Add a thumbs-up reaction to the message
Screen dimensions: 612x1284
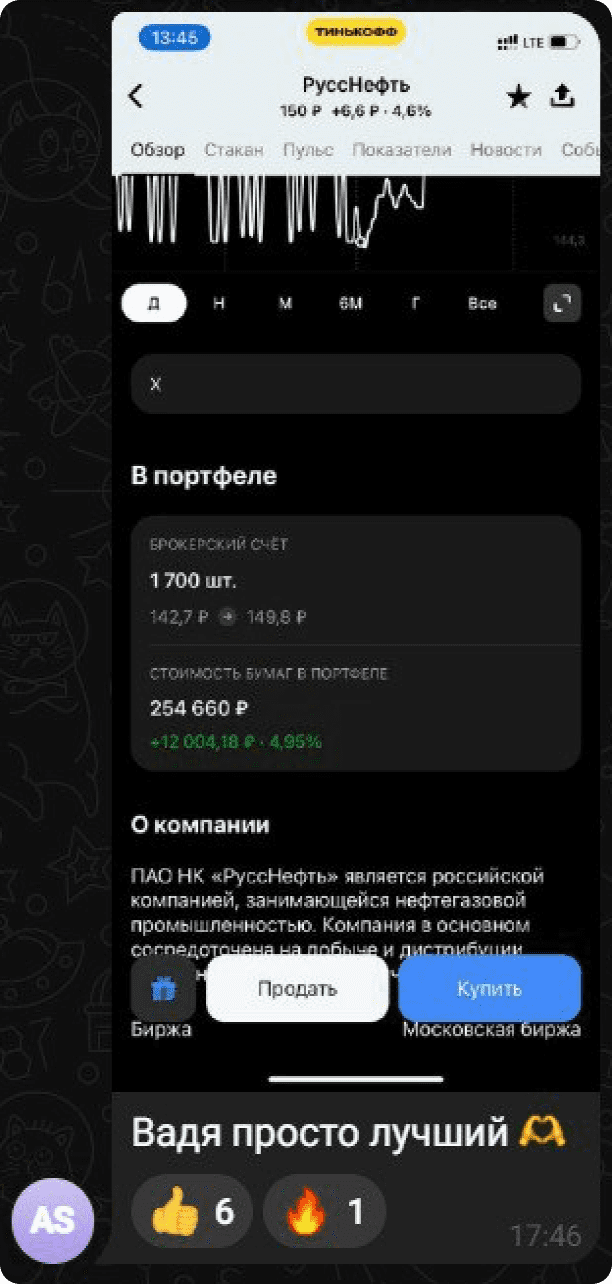[x=191, y=1211]
